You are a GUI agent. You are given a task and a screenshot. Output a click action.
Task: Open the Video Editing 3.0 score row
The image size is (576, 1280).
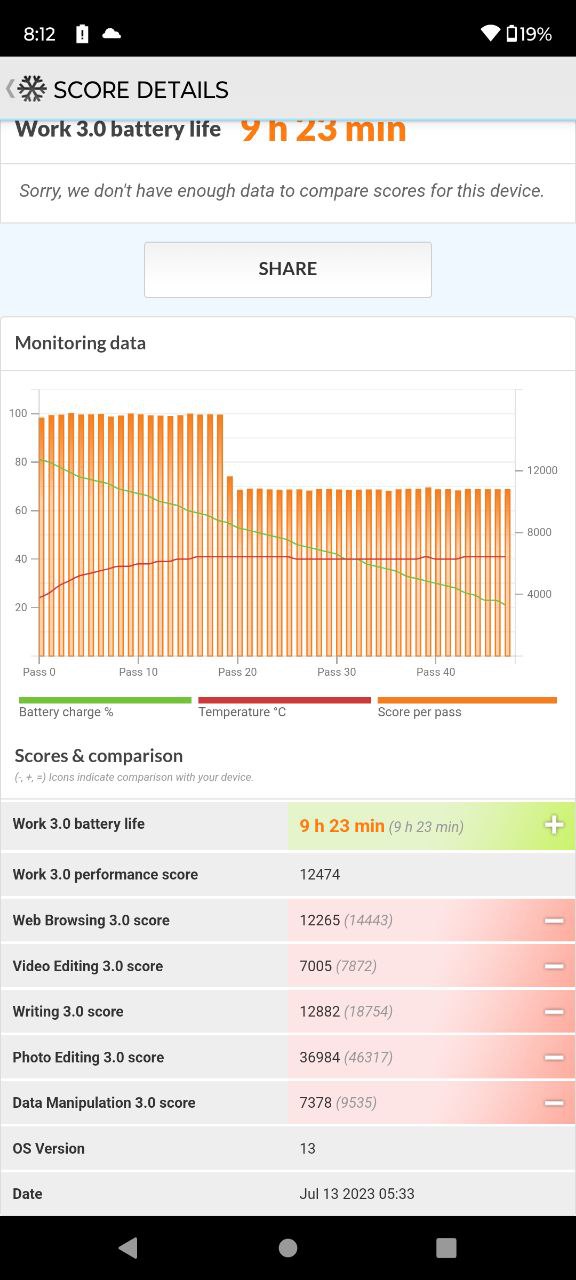(x=288, y=966)
